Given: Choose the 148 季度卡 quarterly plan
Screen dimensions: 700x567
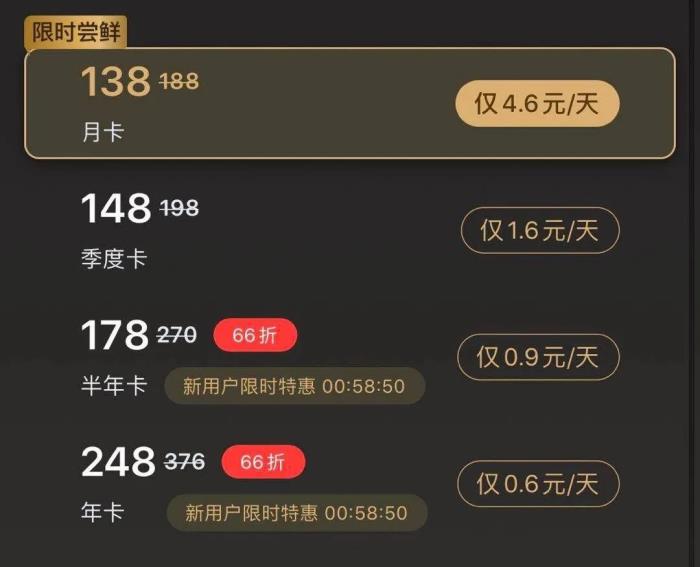Looking at the screenshot, I should pyautogui.click(x=350, y=230).
